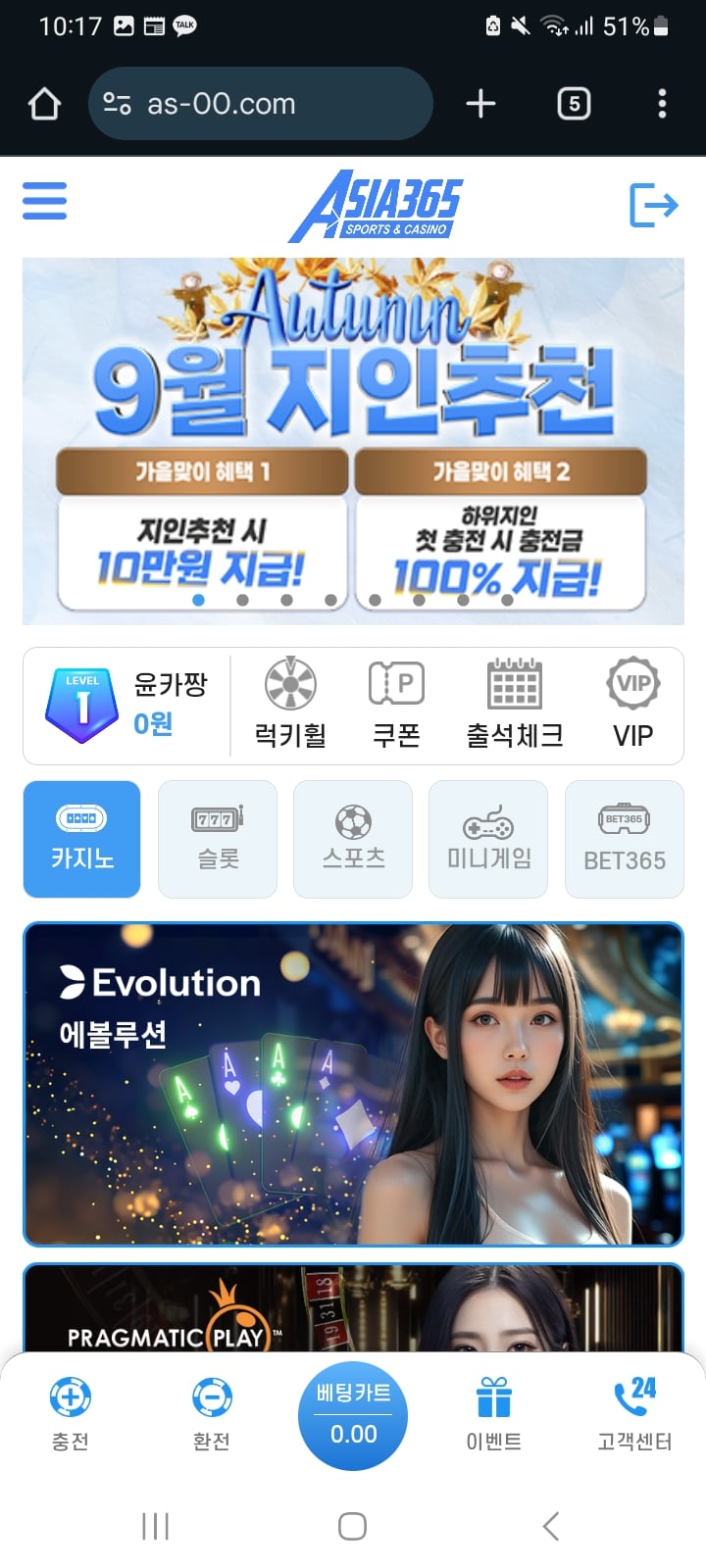Open the hamburger drawer menu
The image size is (706, 1568).
(x=45, y=201)
